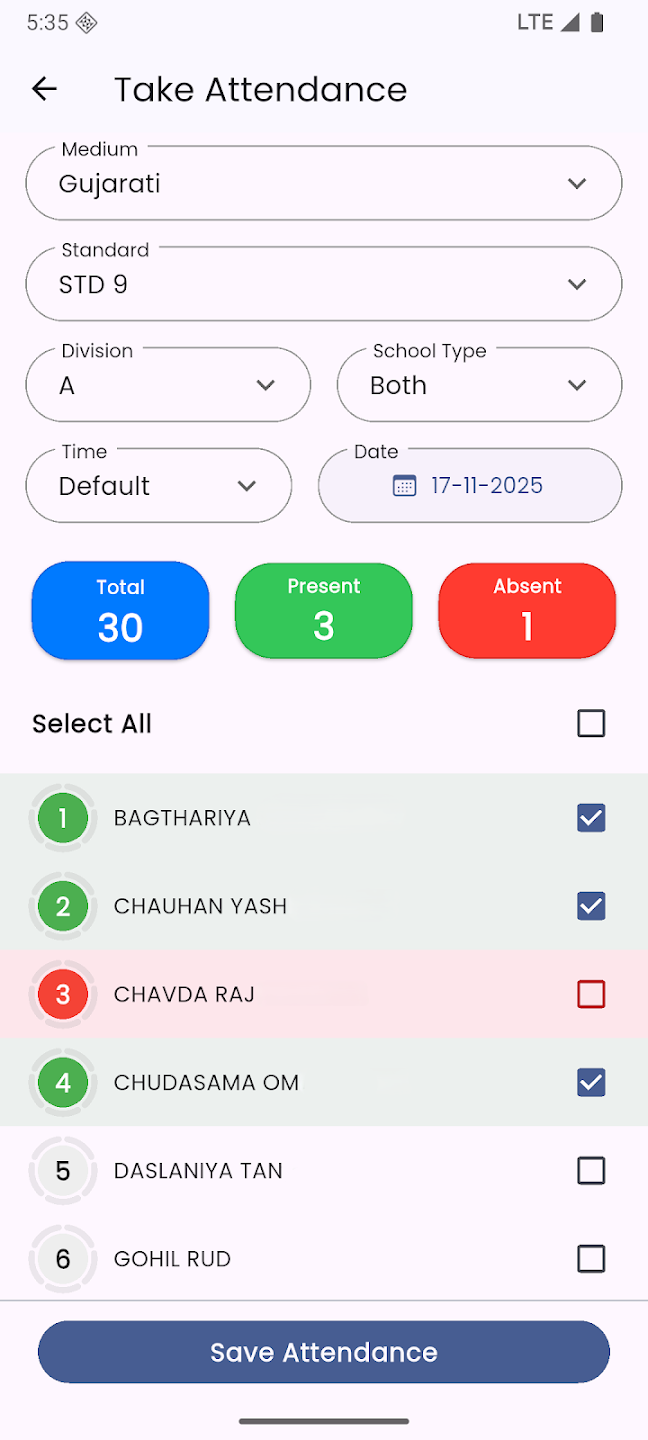Open the School Type dropdown

point(479,385)
